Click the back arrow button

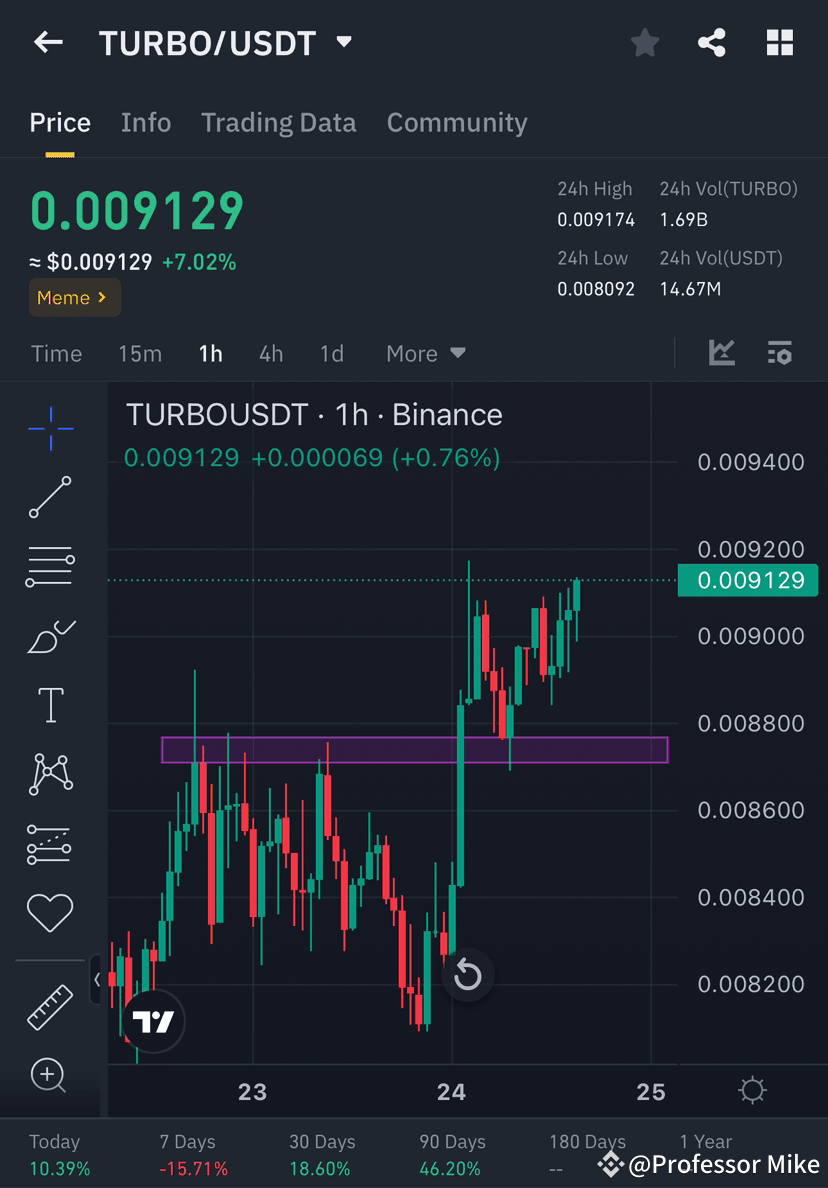[x=48, y=42]
